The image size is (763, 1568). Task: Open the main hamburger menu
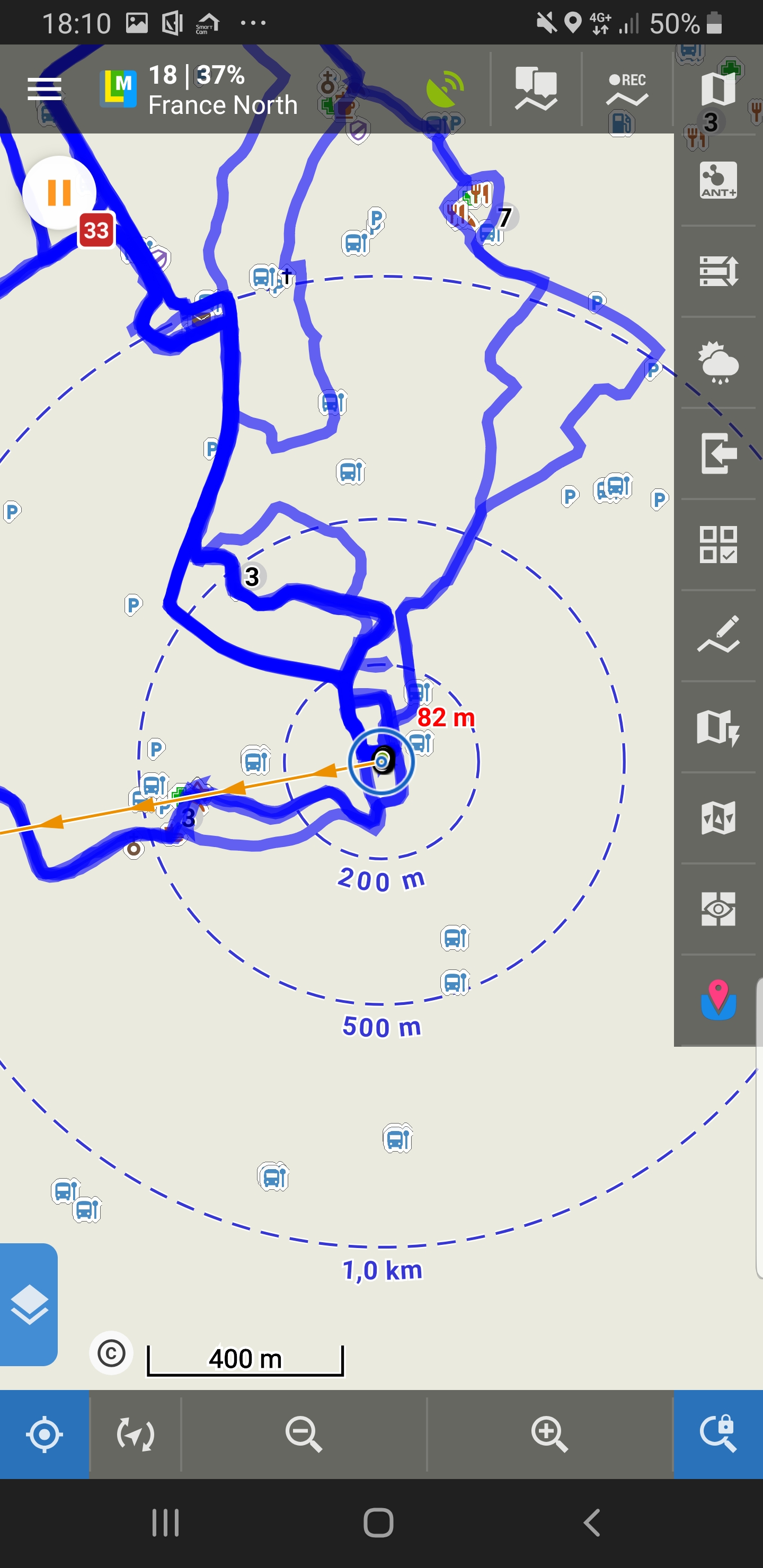[x=45, y=90]
